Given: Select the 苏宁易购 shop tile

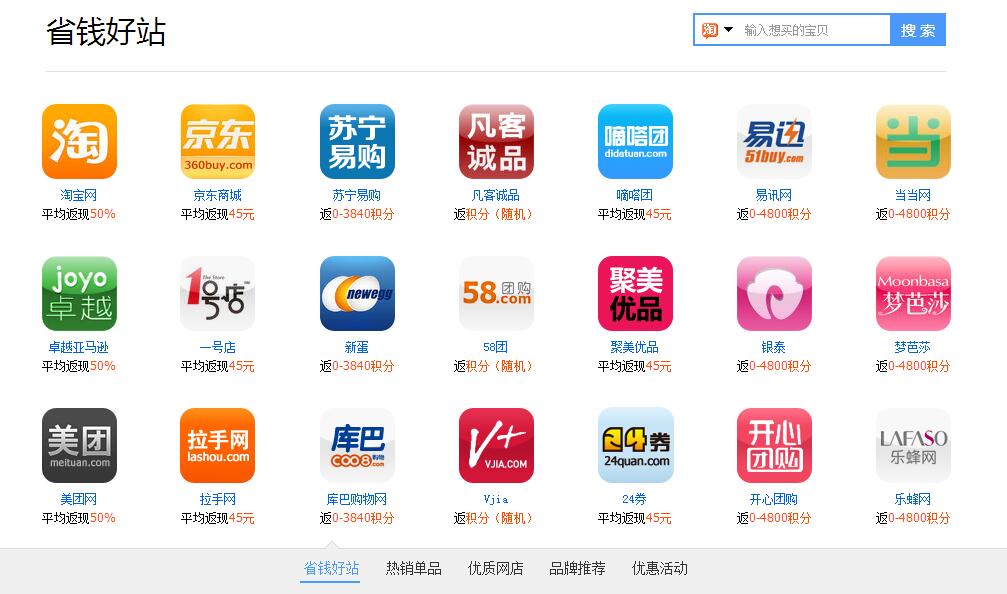Looking at the screenshot, I should (x=357, y=142).
